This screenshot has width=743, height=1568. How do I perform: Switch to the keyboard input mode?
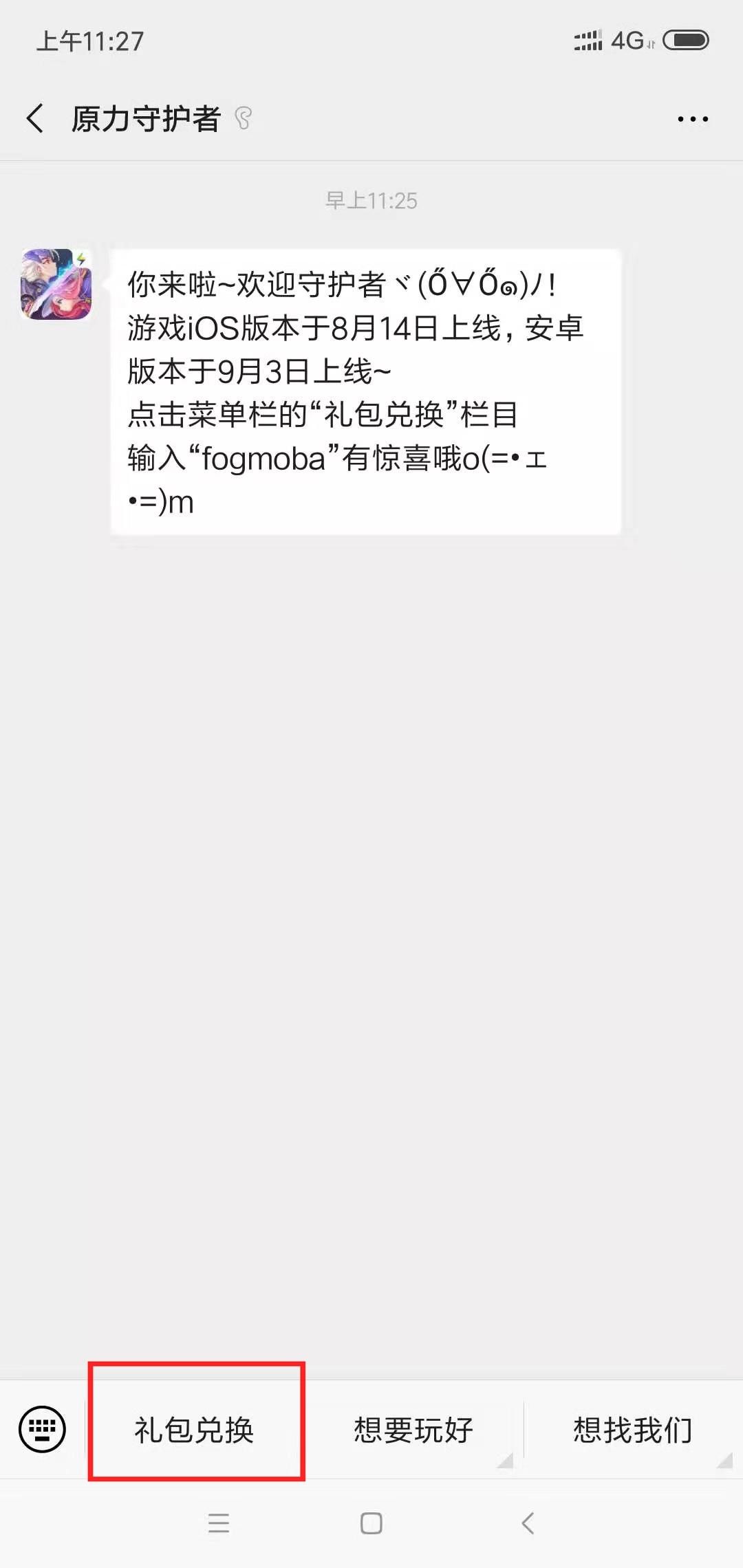43,1429
